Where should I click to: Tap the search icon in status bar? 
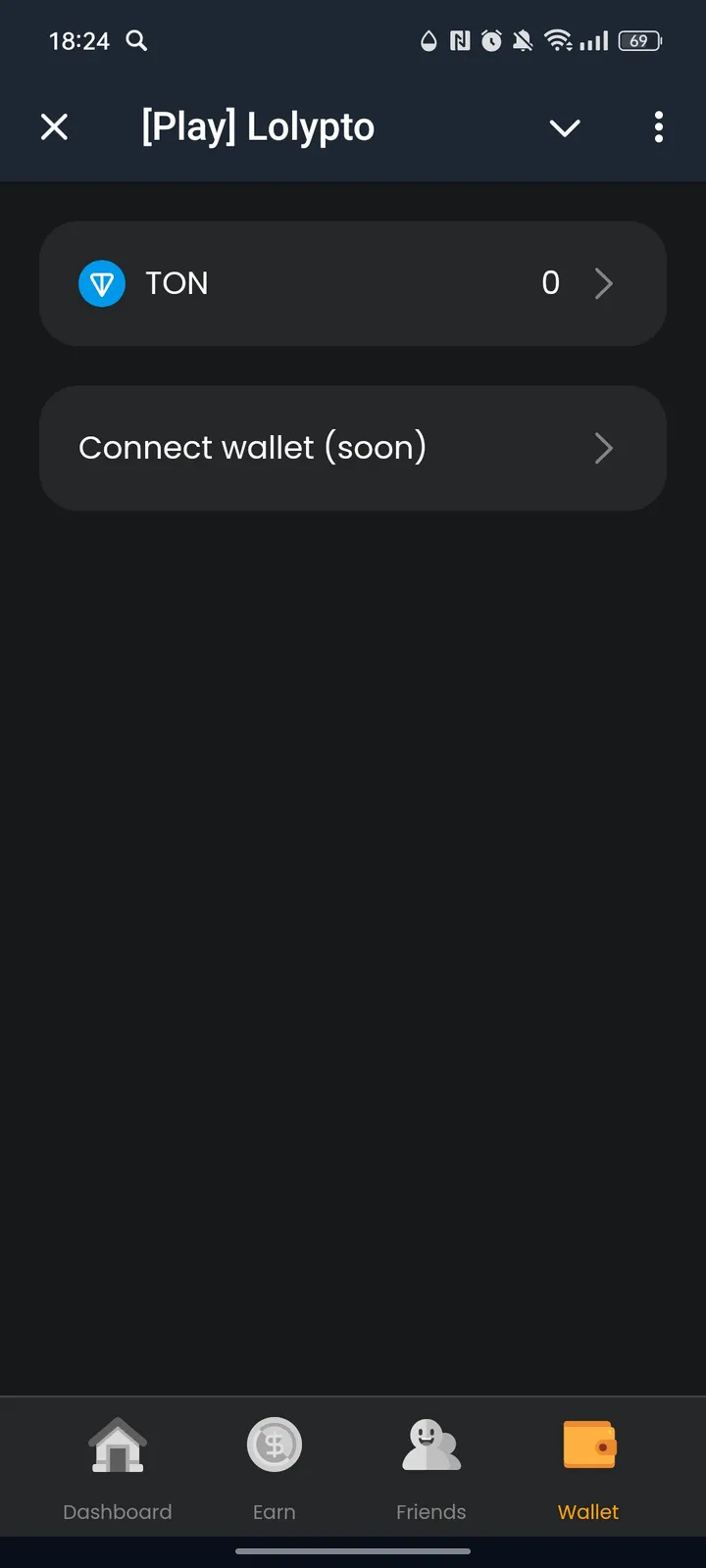pyautogui.click(x=136, y=41)
